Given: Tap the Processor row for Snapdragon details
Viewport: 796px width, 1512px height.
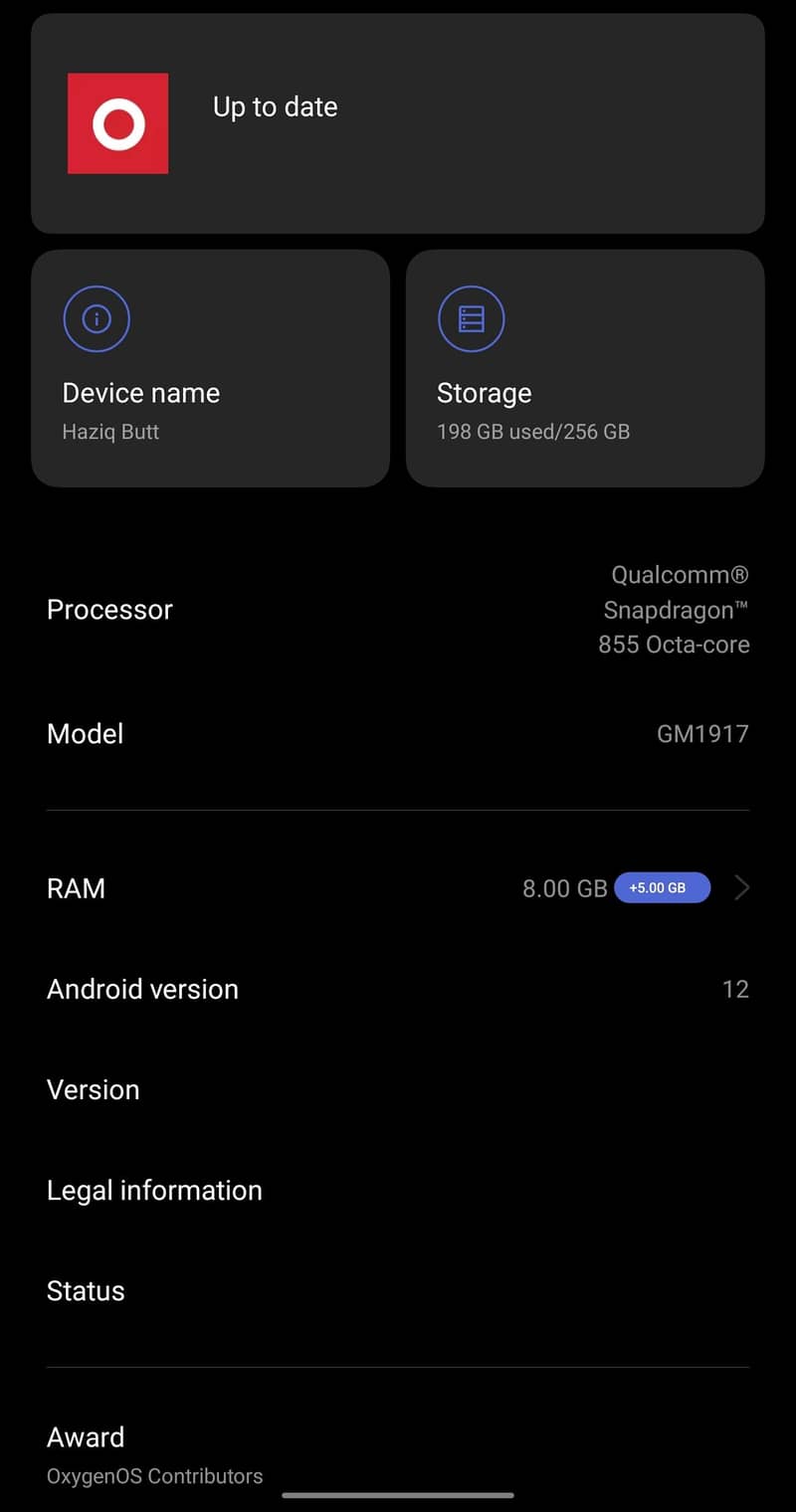Looking at the screenshot, I should tap(398, 609).
